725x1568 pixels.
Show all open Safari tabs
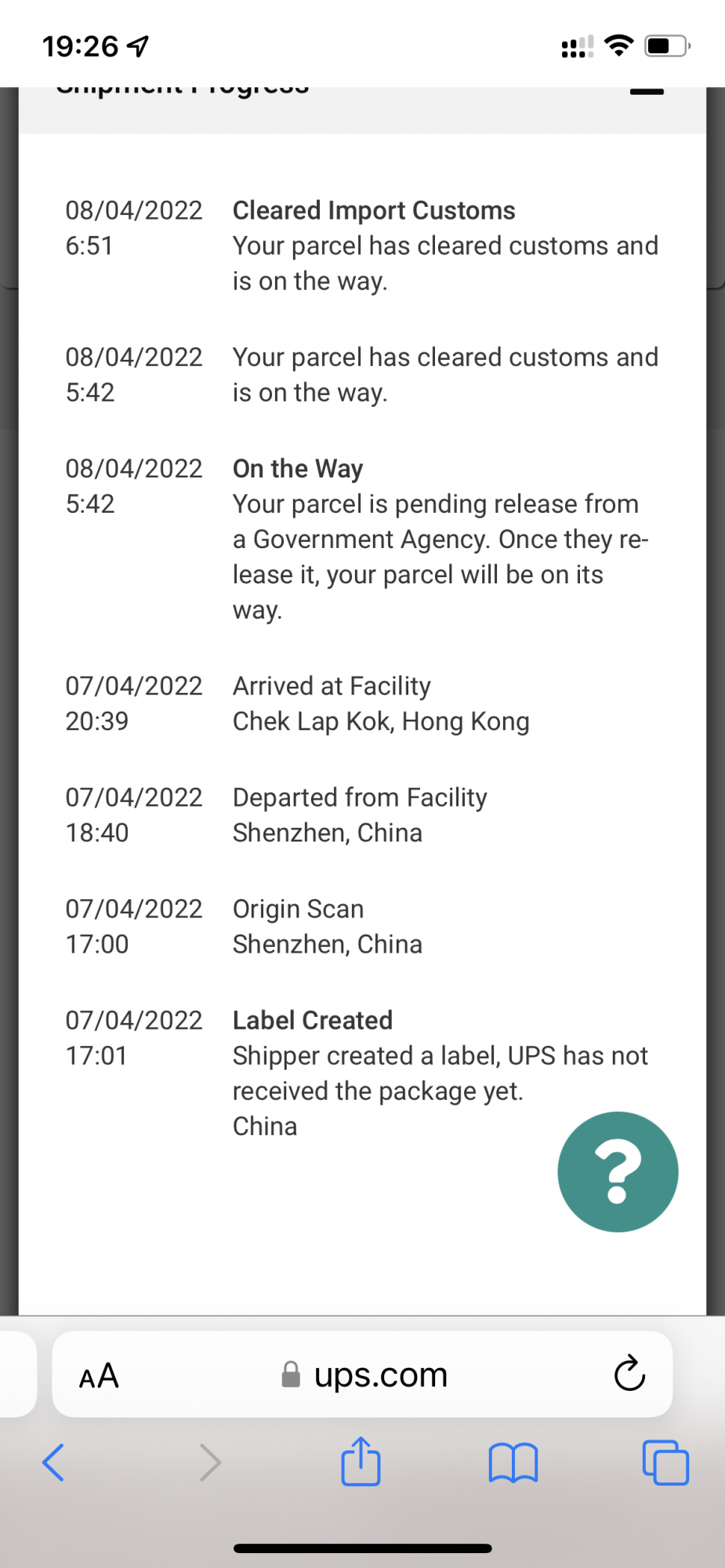coord(665,1463)
